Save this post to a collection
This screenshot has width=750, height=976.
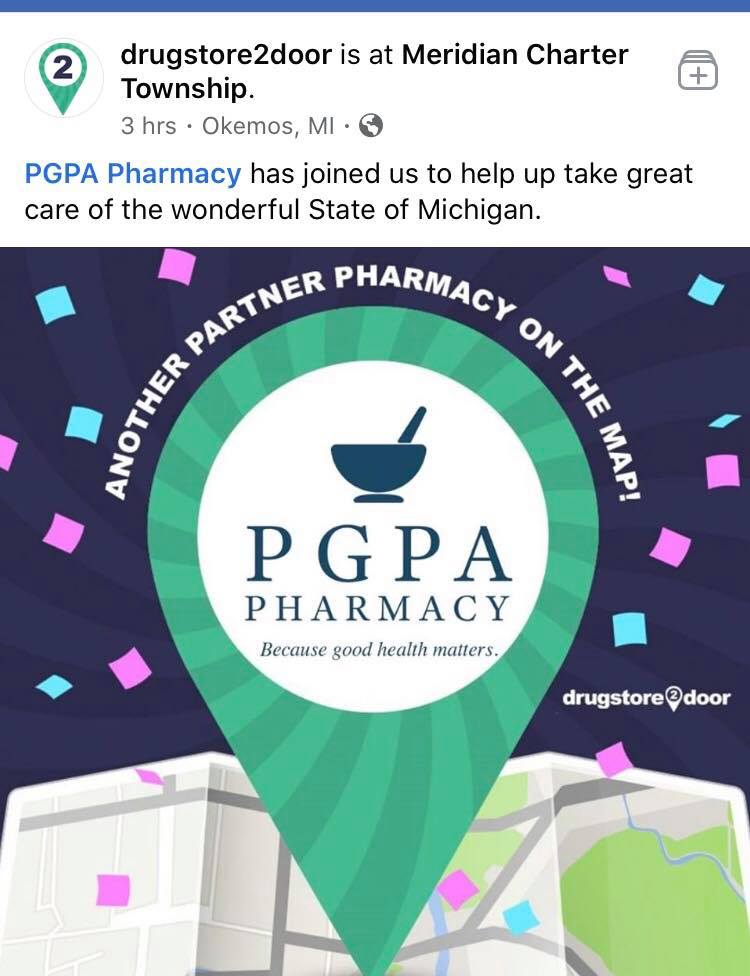(697, 70)
